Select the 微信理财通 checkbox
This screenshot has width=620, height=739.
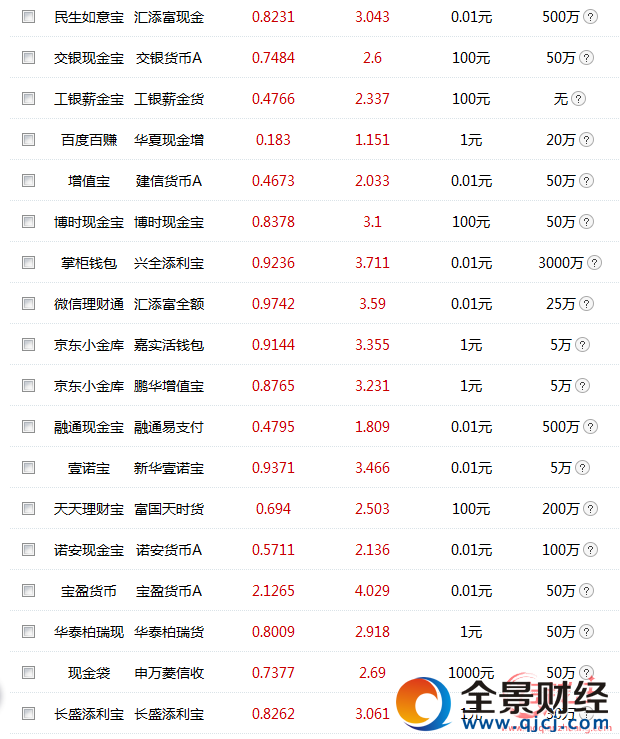pos(28,304)
